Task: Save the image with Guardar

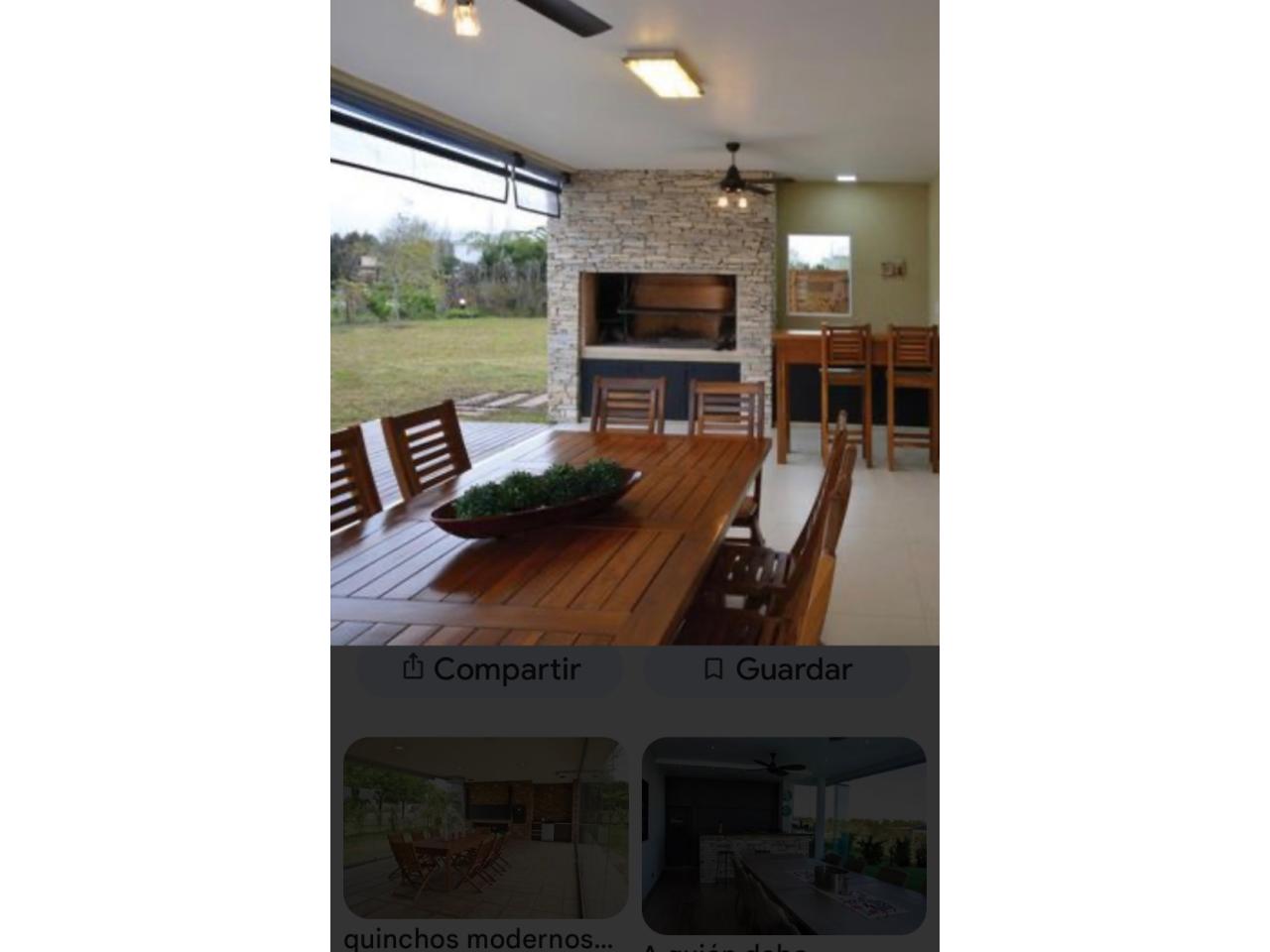Action: click(x=777, y=669)
